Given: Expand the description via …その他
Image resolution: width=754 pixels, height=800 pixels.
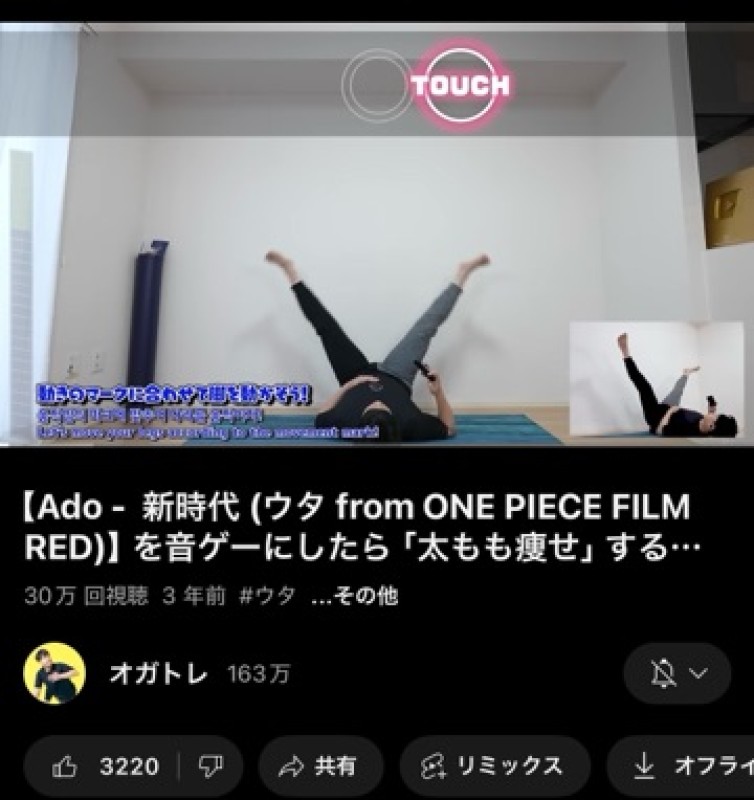Looking at the screenshot, I should coord(355,596).
